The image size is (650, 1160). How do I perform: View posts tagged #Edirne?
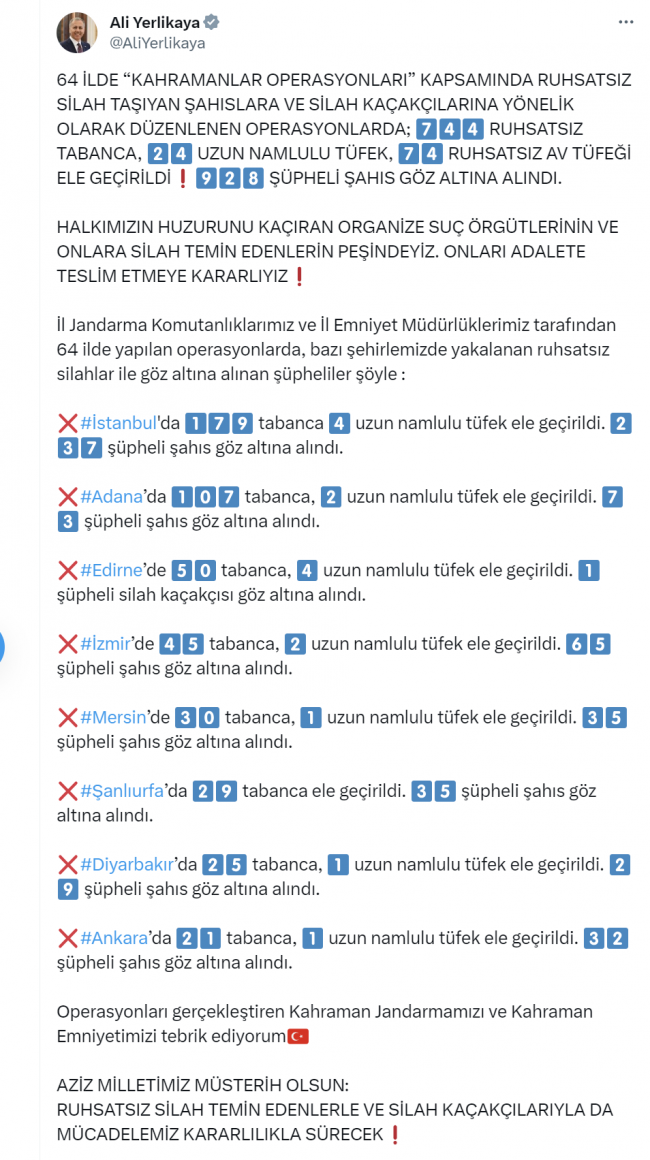tap(114, 571)
